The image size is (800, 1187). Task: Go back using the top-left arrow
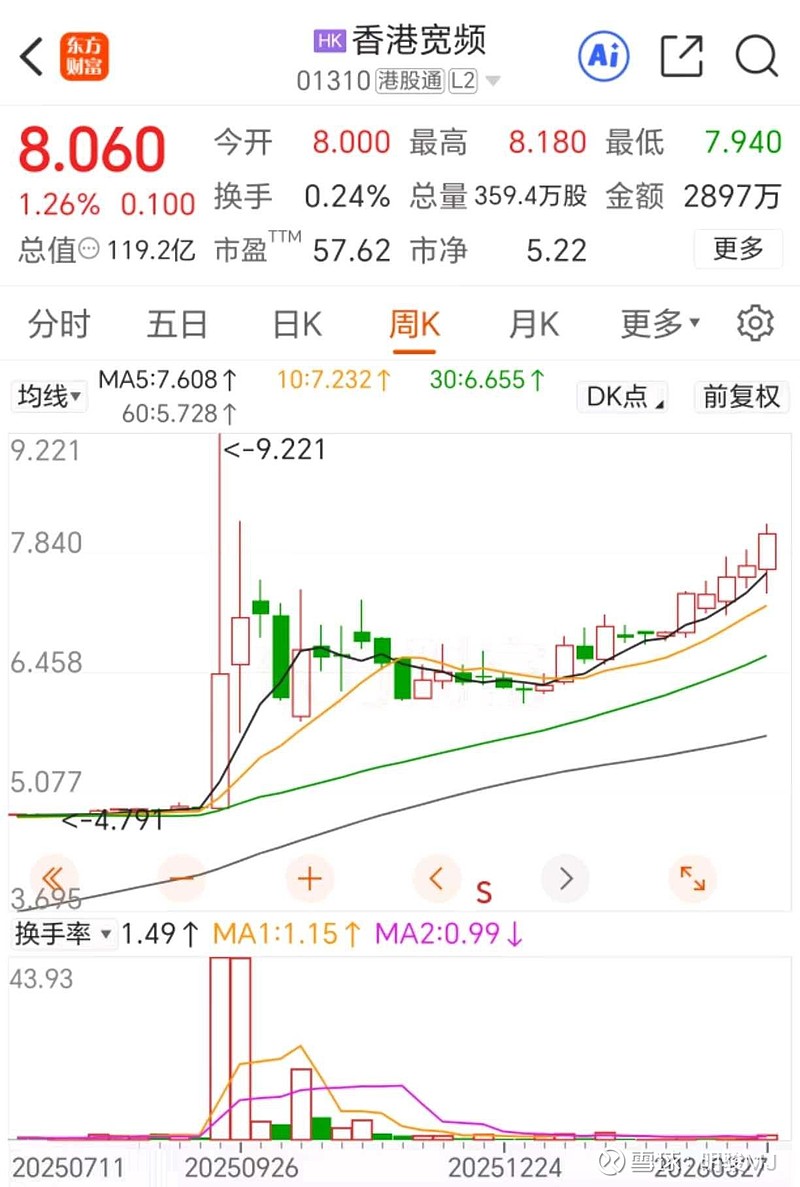tap(32, 57)
